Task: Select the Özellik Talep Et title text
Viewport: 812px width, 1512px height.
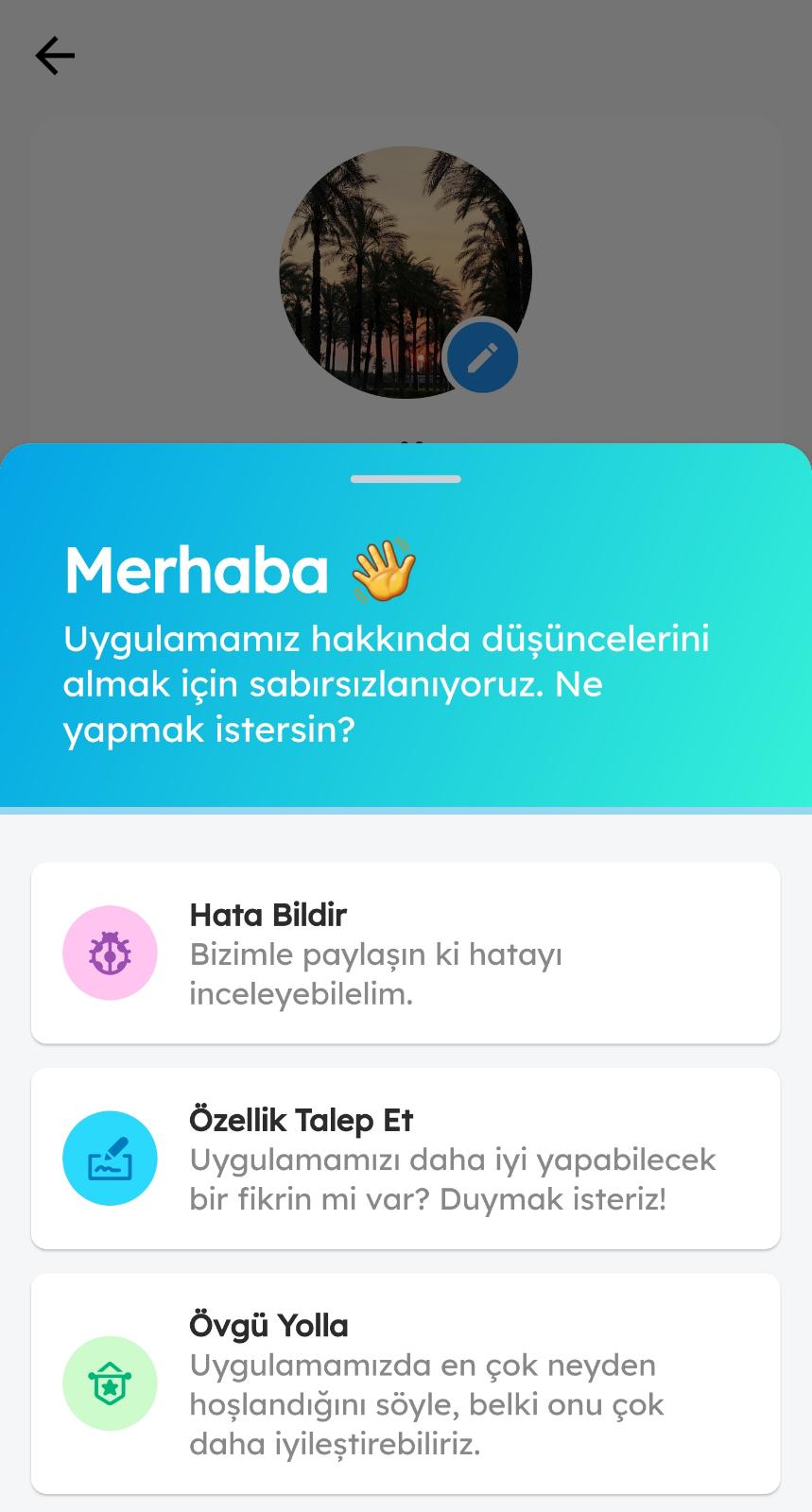Action: tap(302, 1120)
